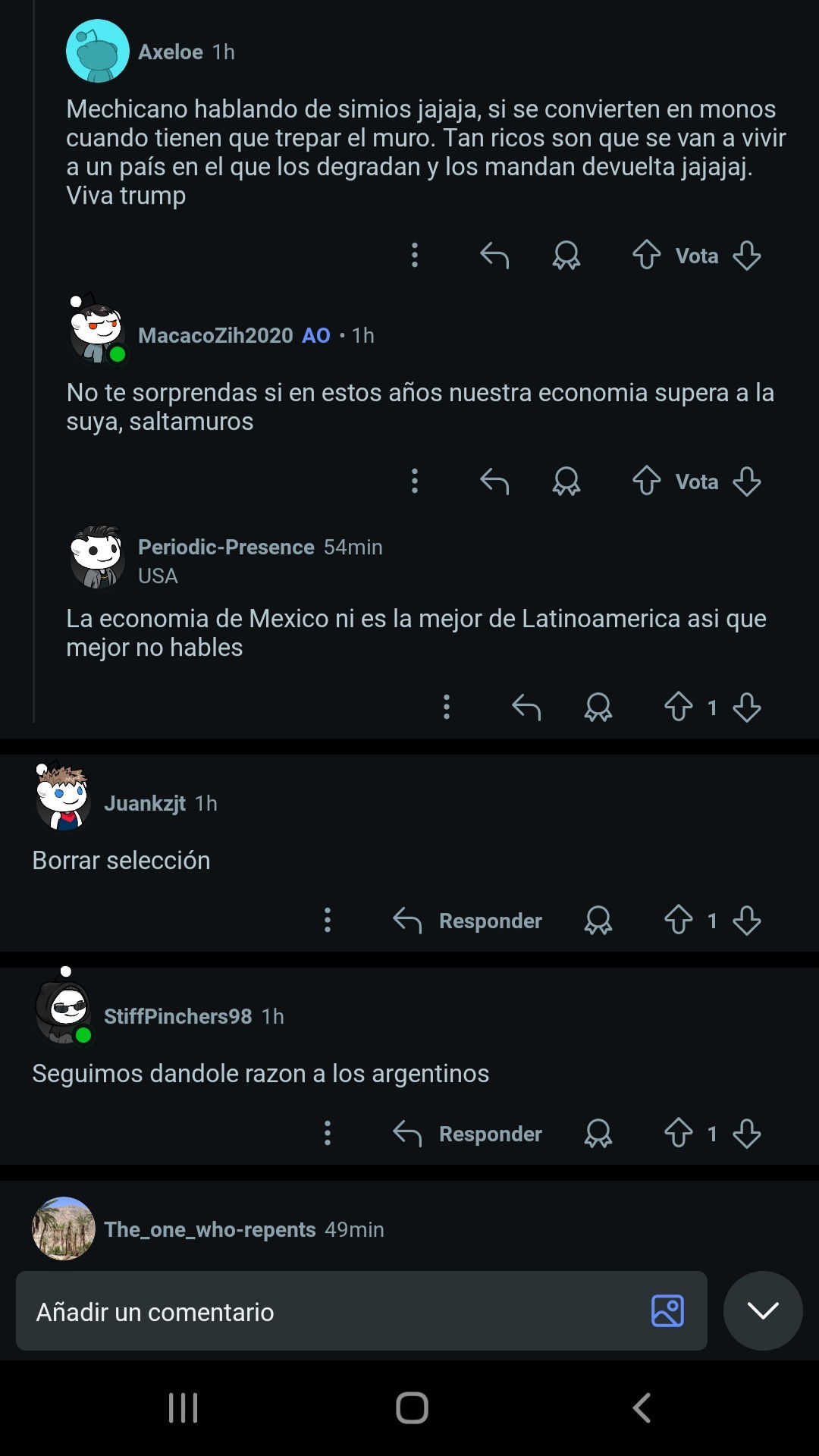The width and height of the screenshot is (819, 1456).
Task: Upvote Axeloe's comment
Action: click(646, 256)
